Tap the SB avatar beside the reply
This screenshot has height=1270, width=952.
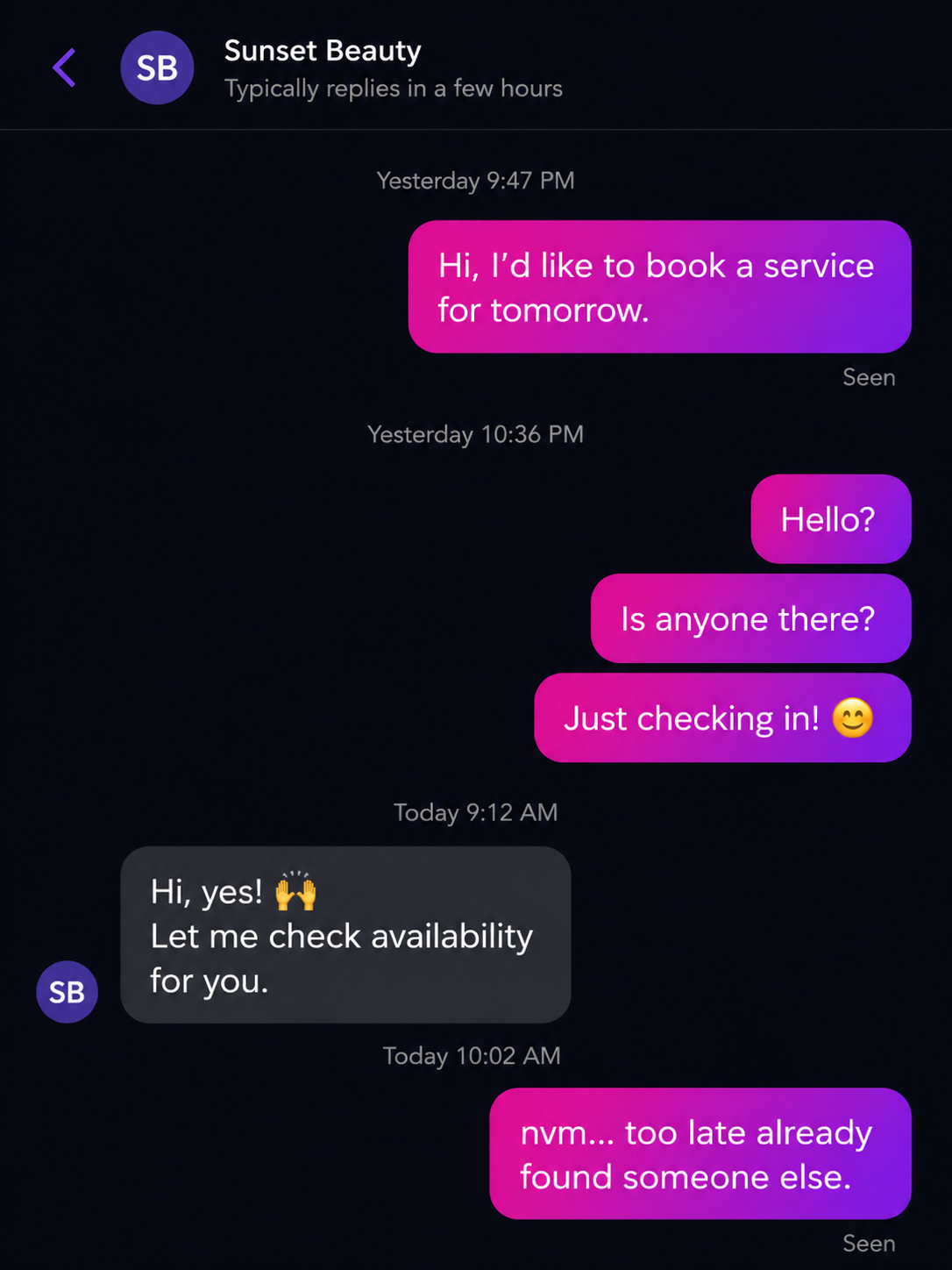coord(67,992)
